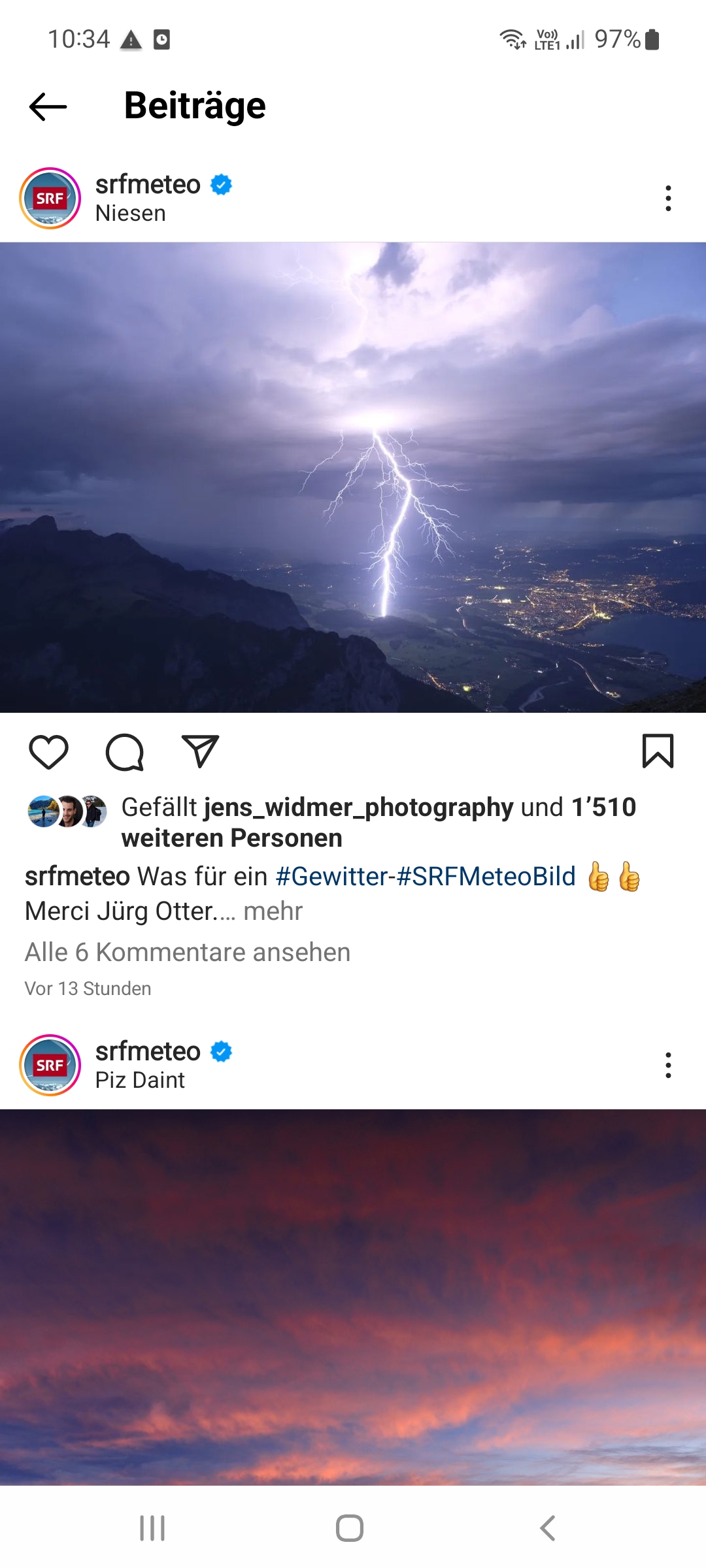This screenshot has width=706, height=1568.
Task: Go to the system home screen
Action: tap(350, 1528)
